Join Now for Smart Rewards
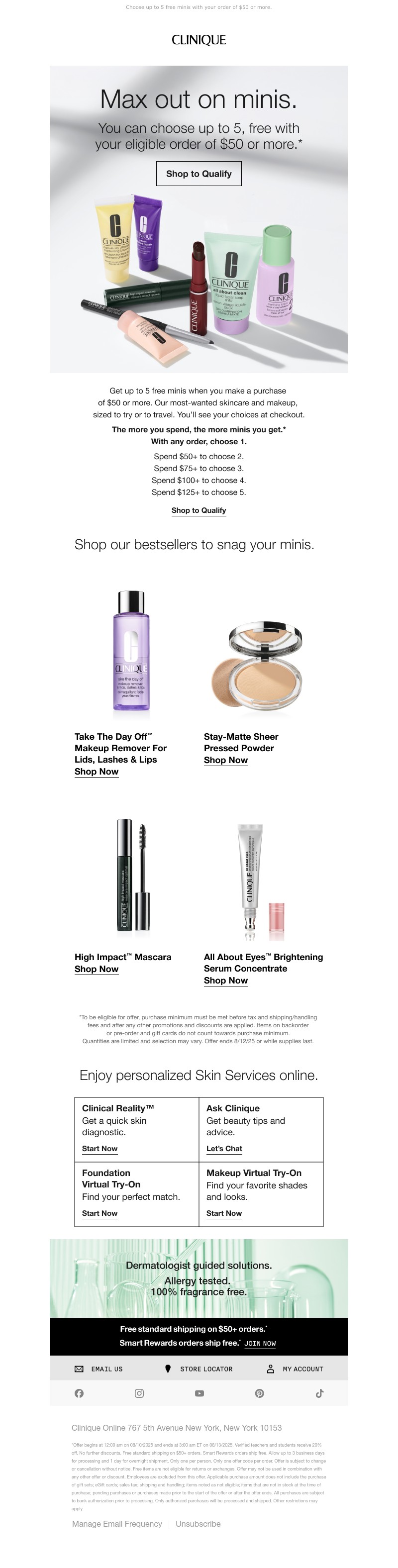 coord(260,1343)
